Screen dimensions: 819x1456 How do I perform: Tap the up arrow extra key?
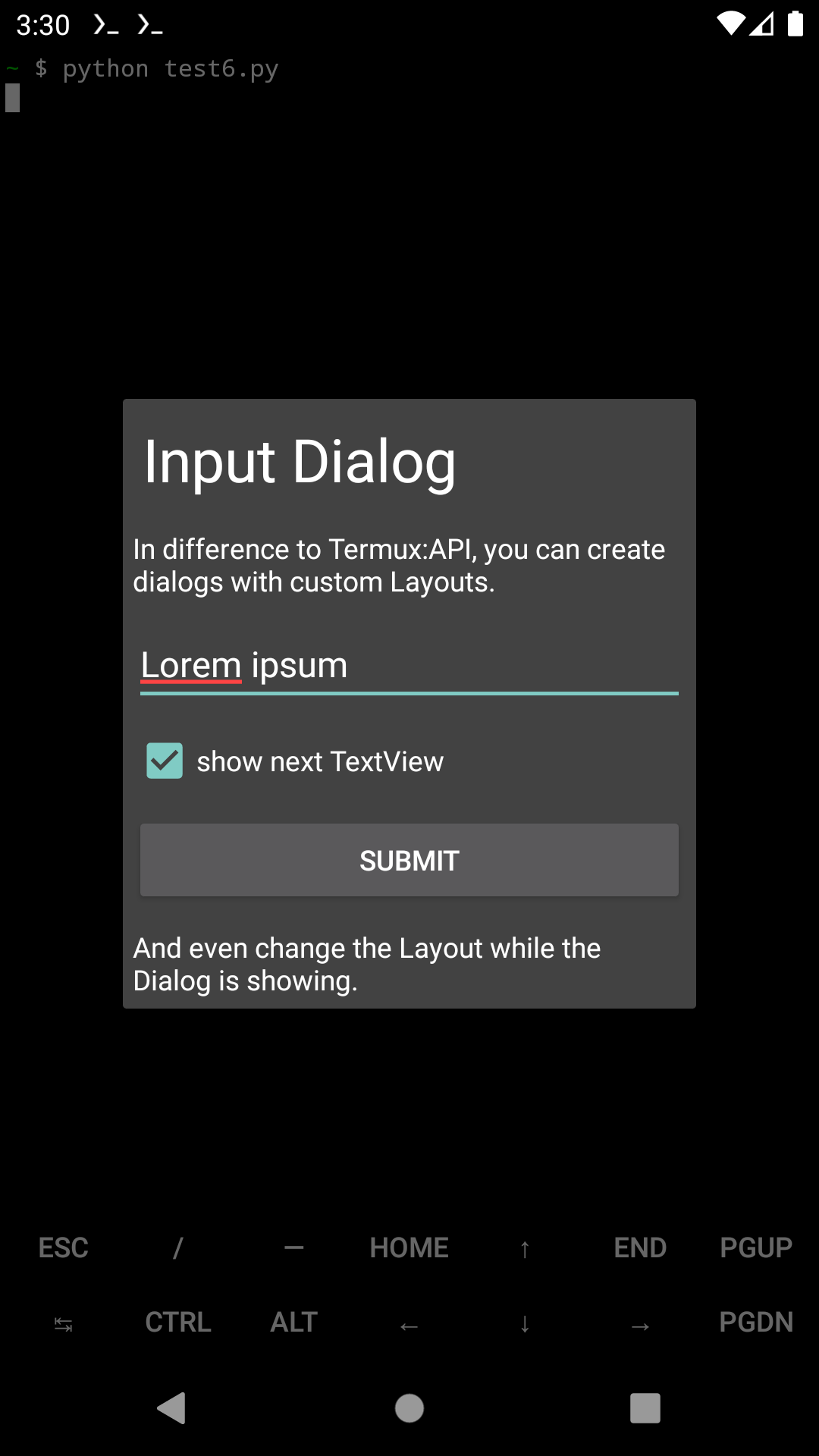(x=525, y=1247)
